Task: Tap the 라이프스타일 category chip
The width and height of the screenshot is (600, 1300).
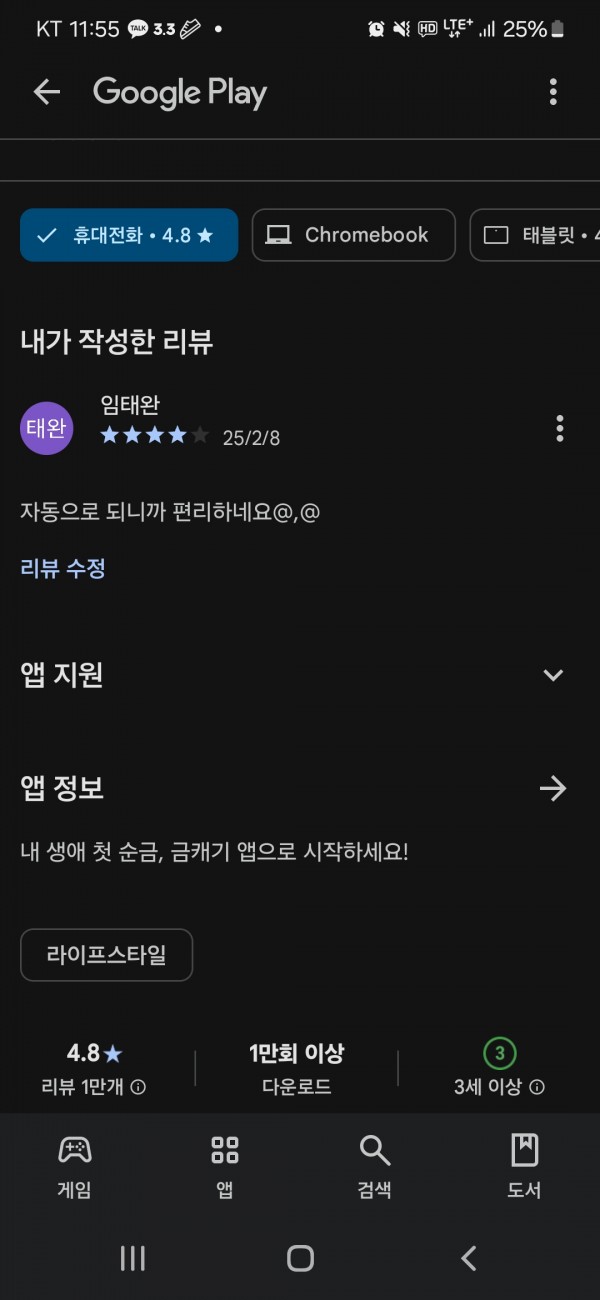Action: [106, 955]
